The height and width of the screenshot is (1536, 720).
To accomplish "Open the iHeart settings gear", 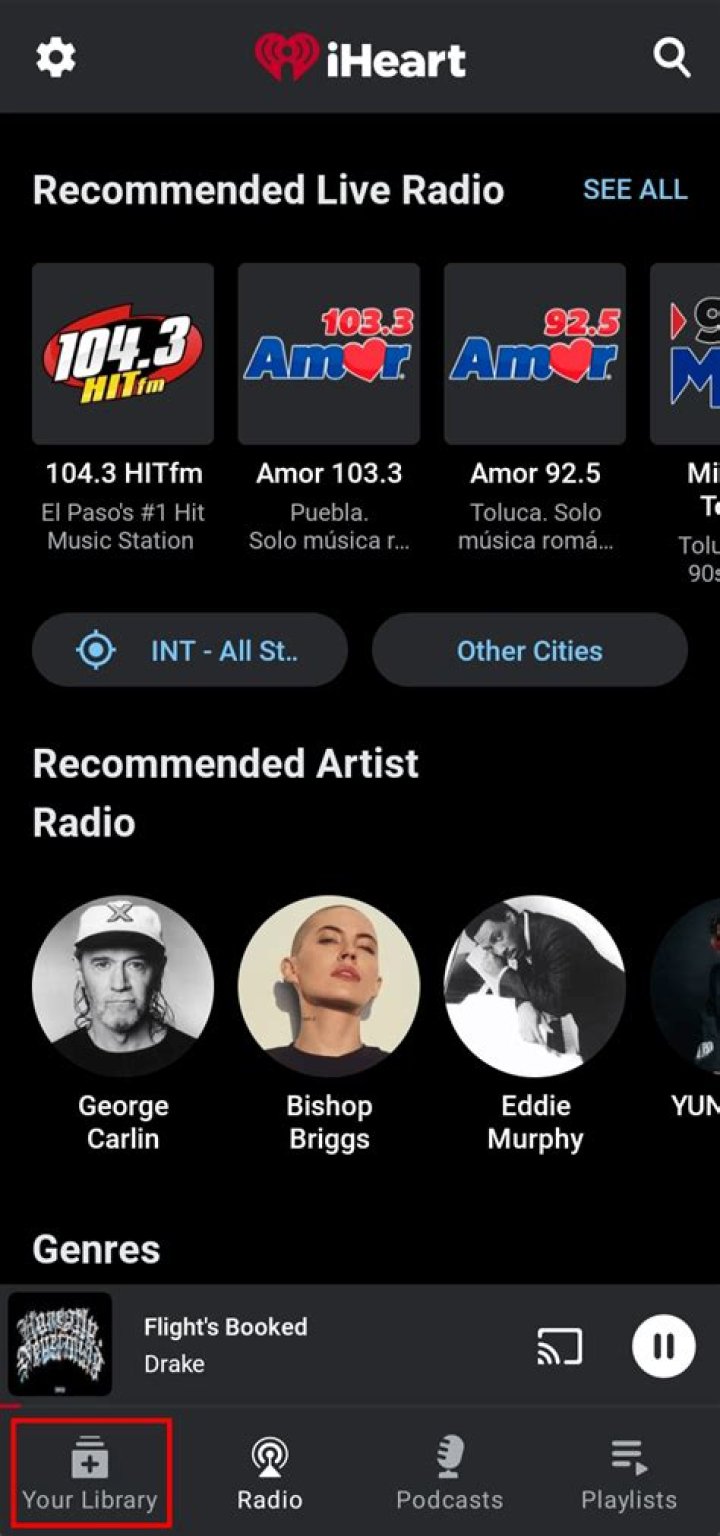I will 55,57.
